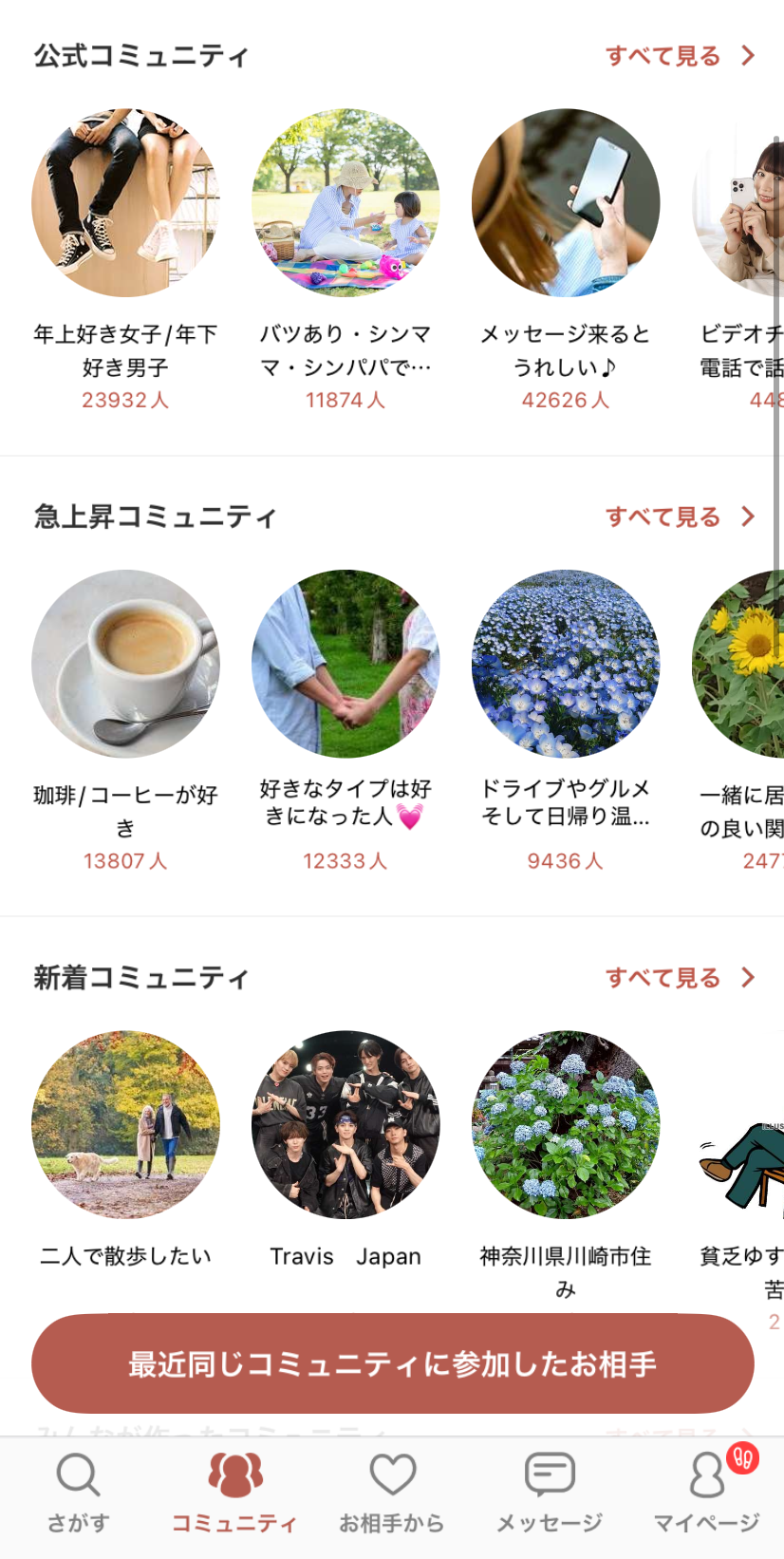This screenshot has height=1559, width=784.
Task: Open the 神奈川県川崎市住み community image
Action: point(566,1125)
